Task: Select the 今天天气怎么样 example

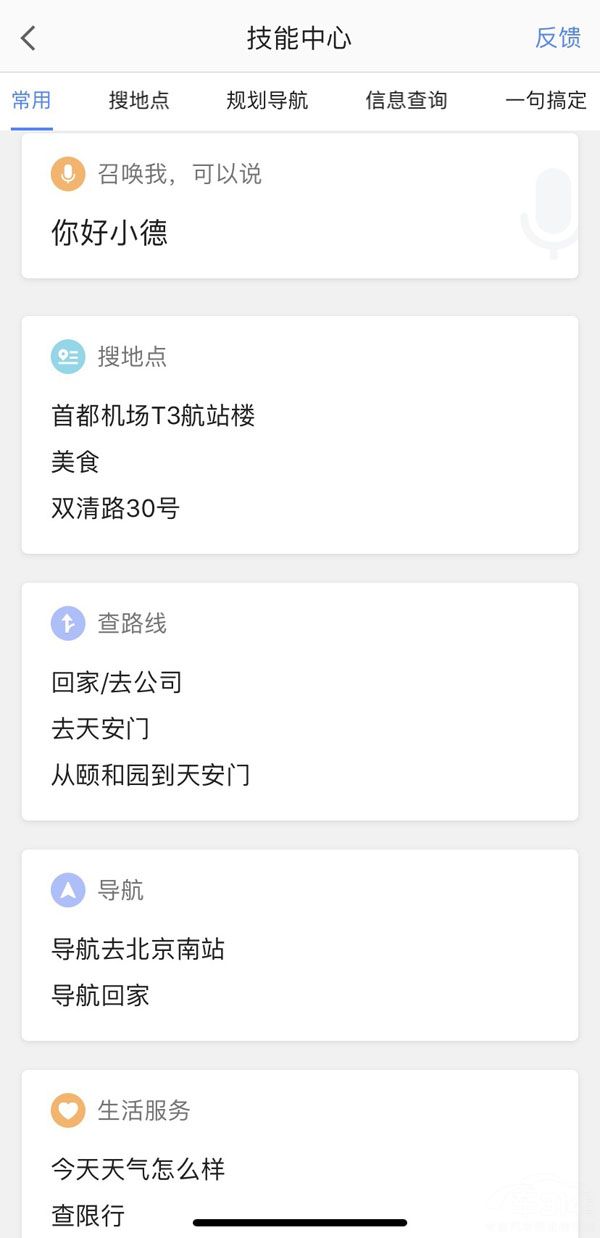Action: (138, 1168)
